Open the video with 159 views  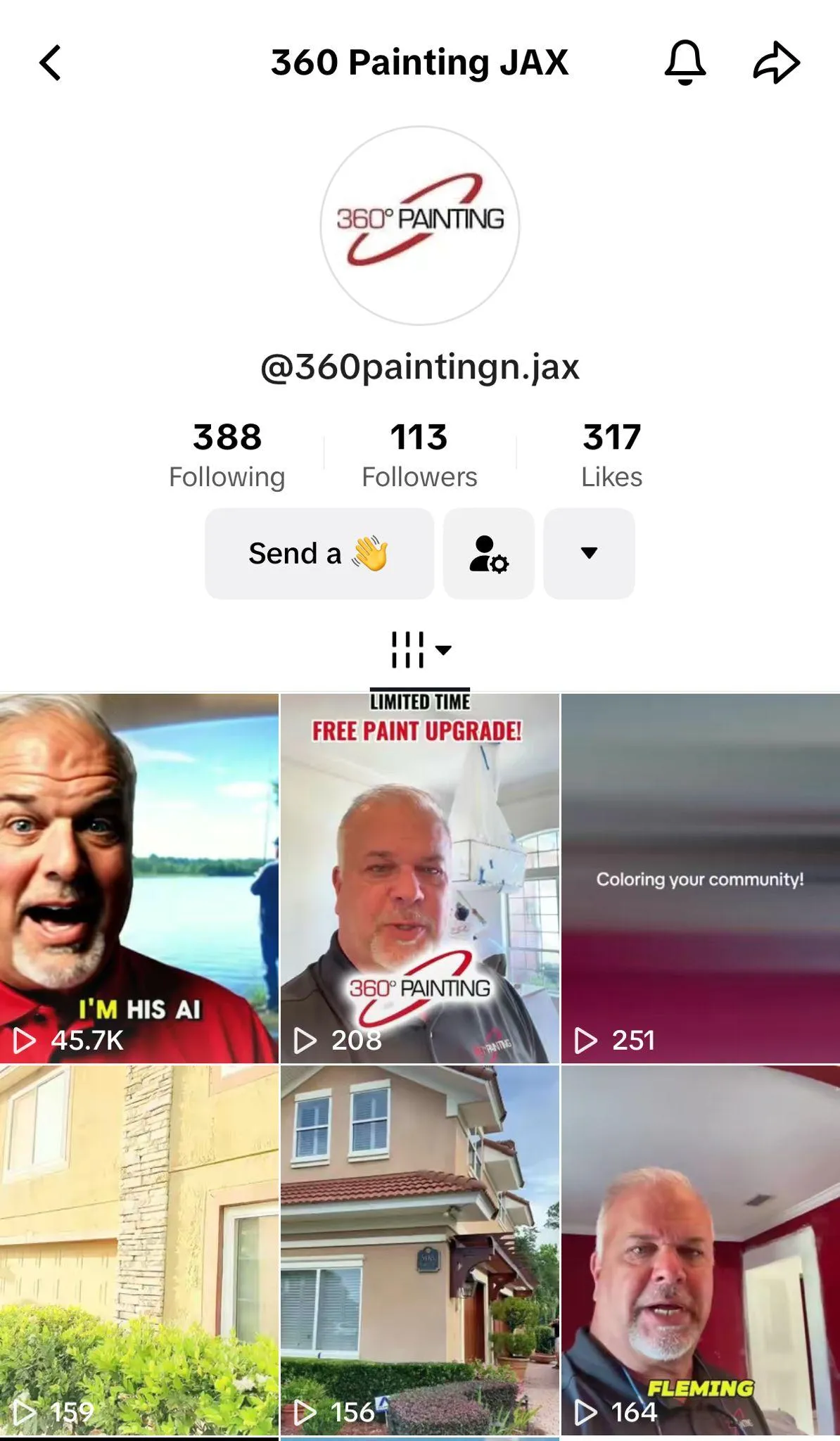click(139, 1250)
